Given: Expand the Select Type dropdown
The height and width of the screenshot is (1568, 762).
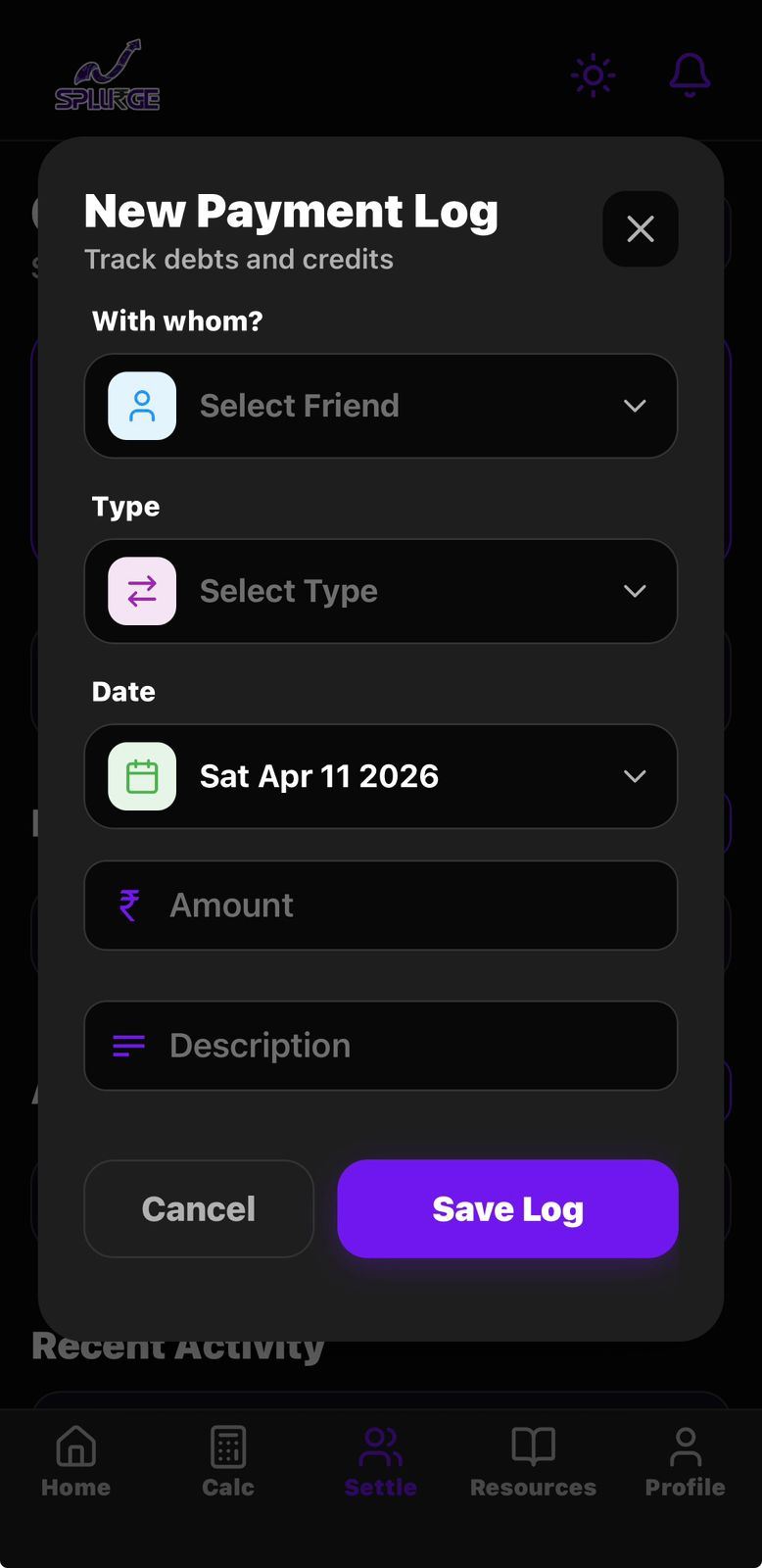Looking at the screenshot, I should pyautogui.click(x=380, y=591).
